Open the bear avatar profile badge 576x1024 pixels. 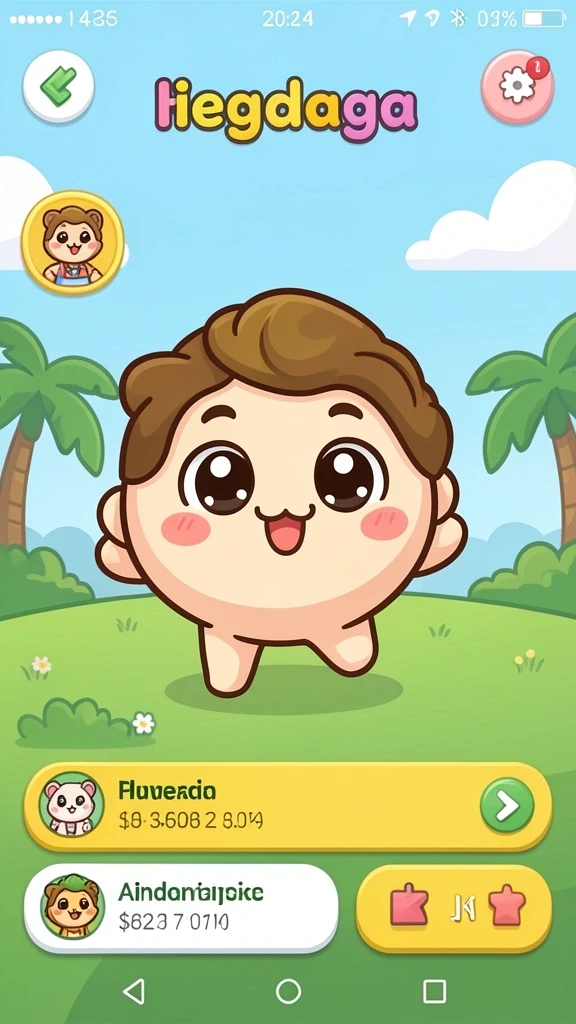72,243
